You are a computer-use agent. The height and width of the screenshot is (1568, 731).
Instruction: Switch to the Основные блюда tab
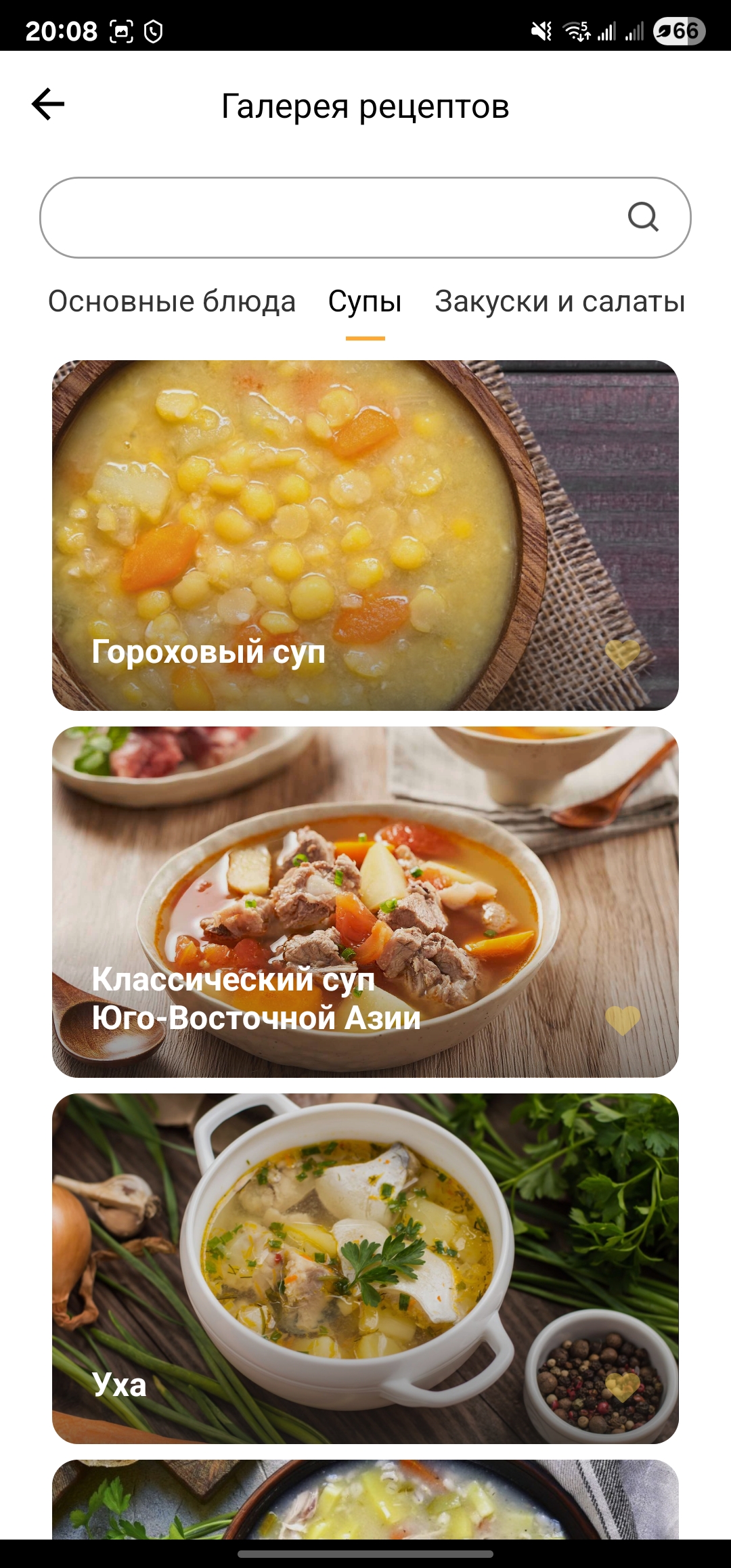click(x=172, y=302)
